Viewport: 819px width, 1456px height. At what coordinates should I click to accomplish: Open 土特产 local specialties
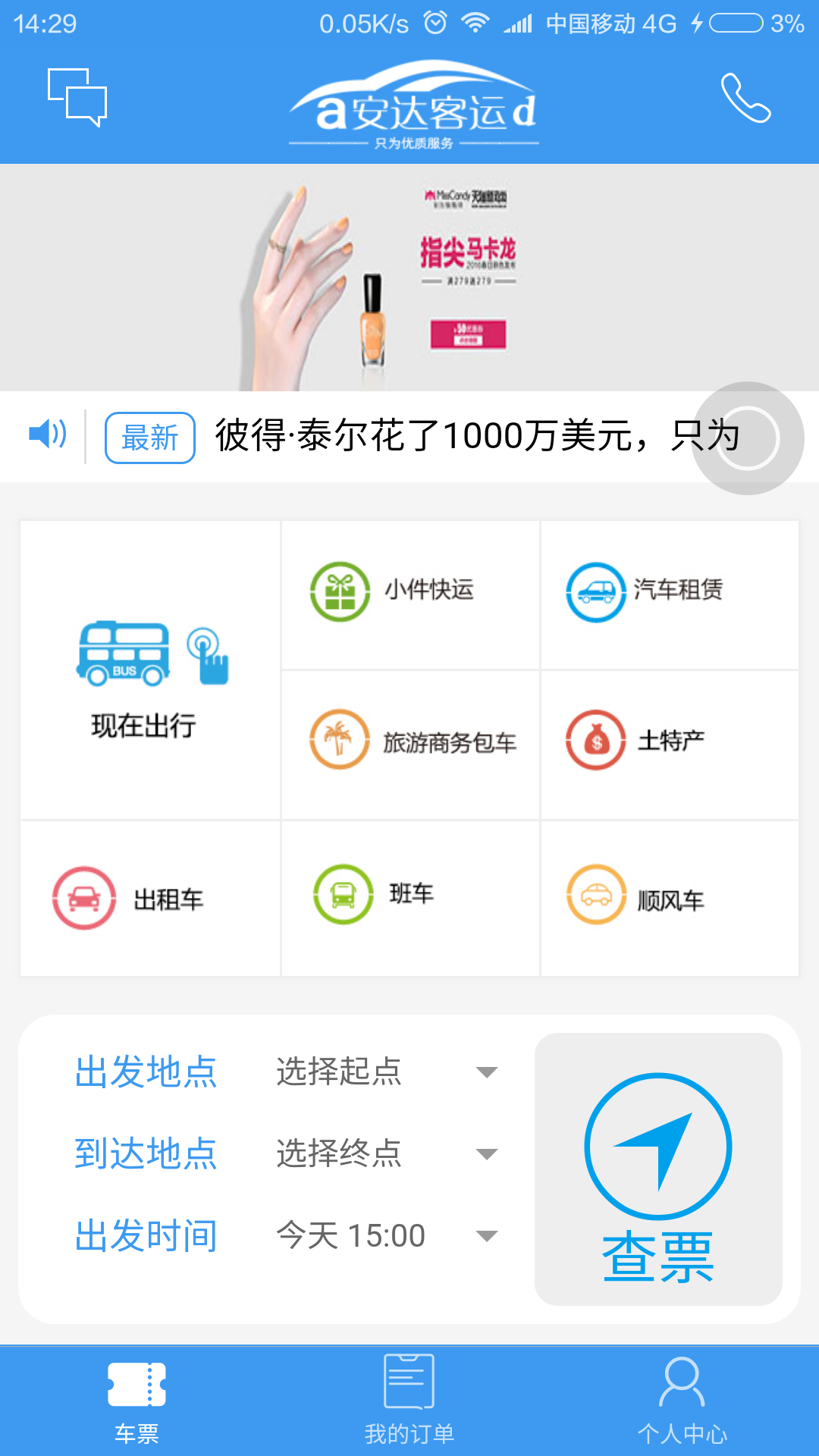click(x=670, y=743)
